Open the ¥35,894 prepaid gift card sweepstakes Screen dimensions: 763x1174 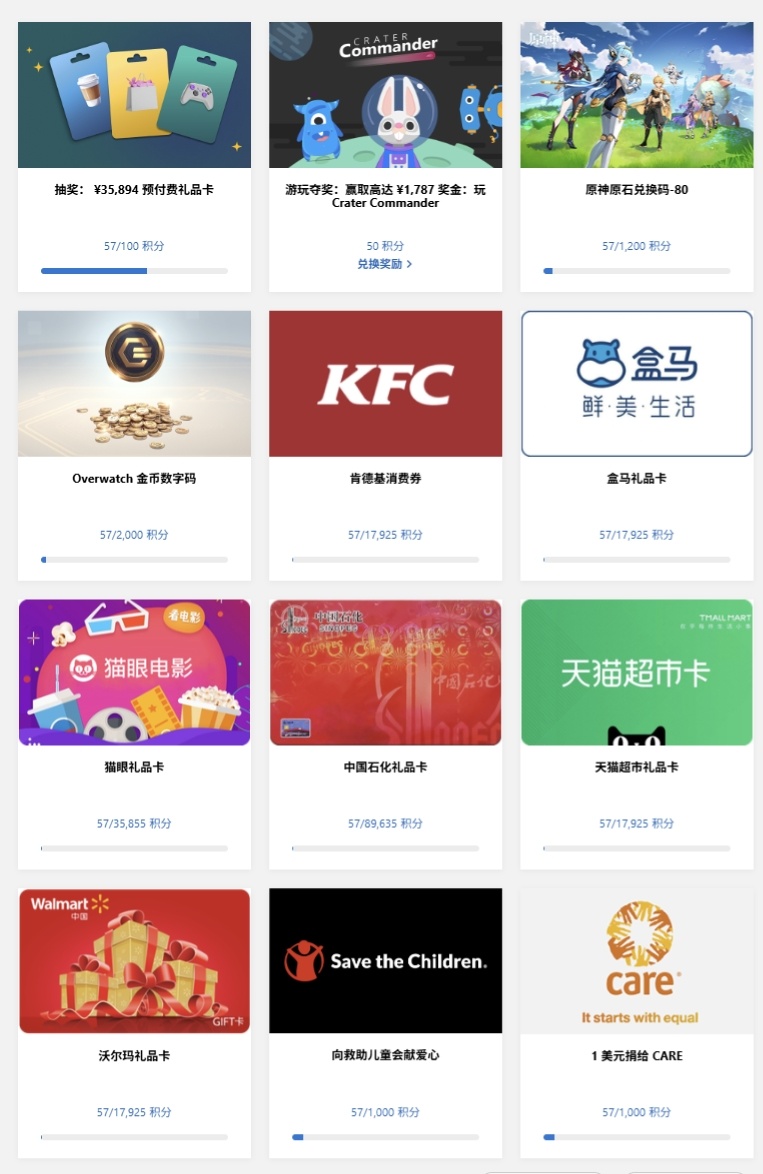click(x=134, y=190)
